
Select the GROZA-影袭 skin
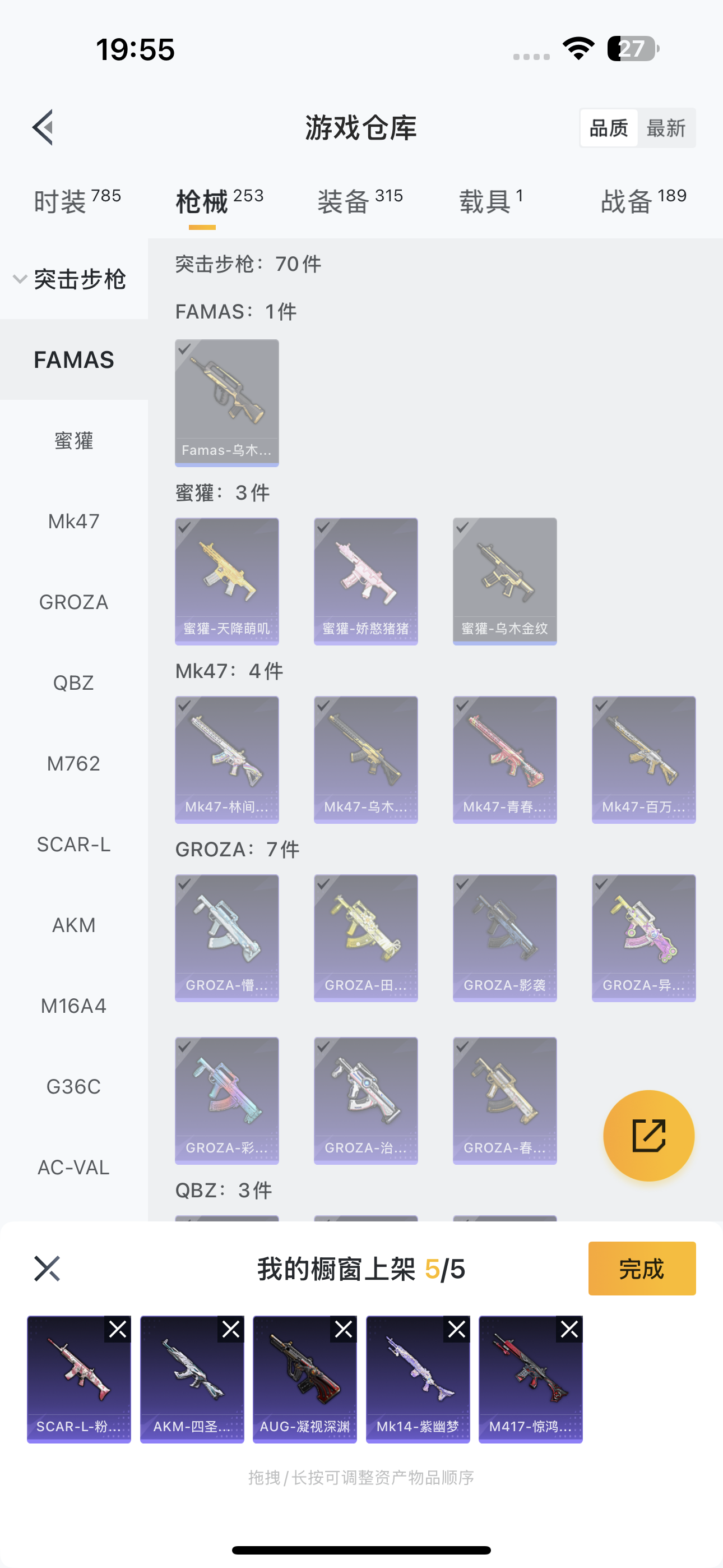504,938
